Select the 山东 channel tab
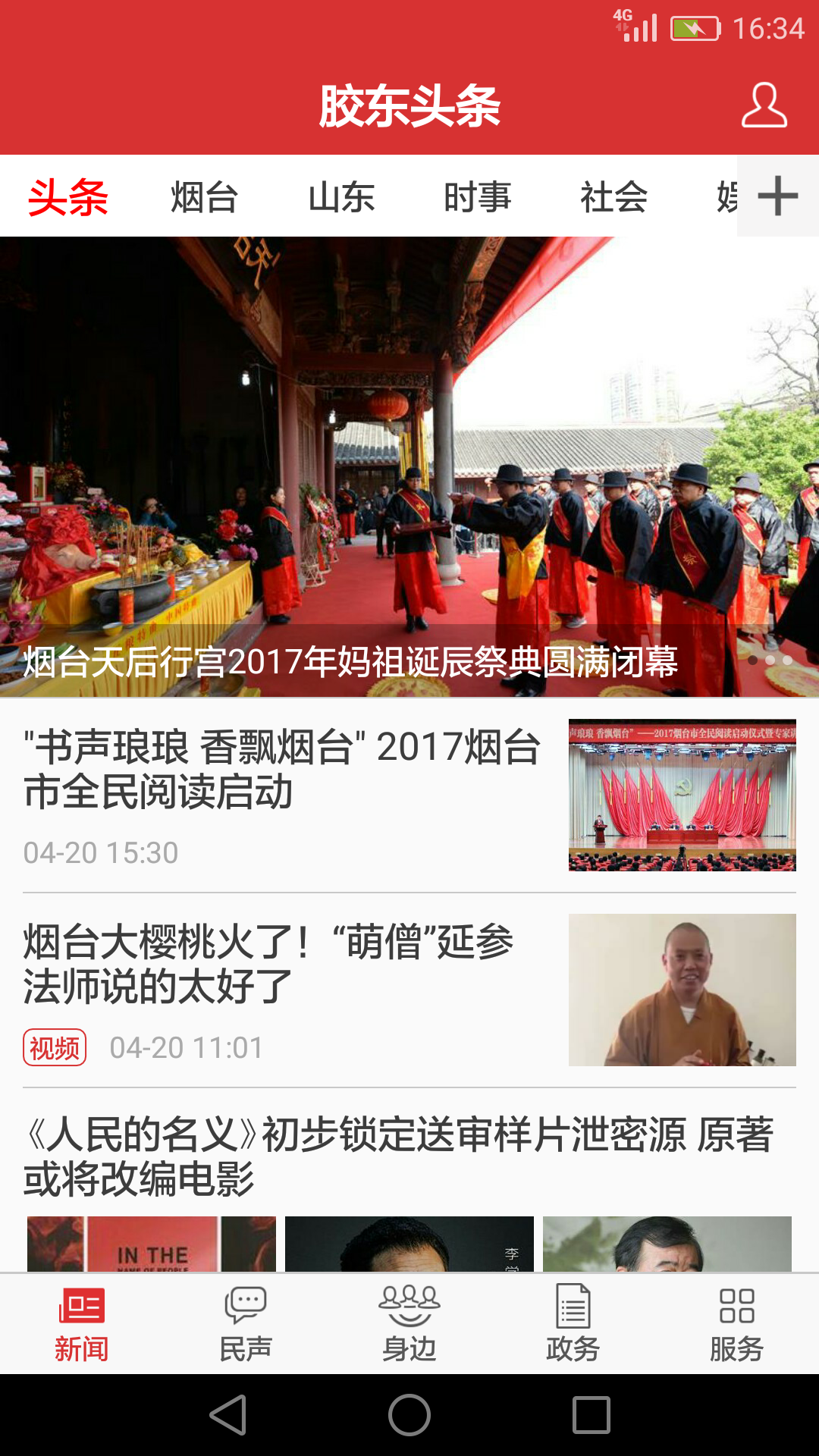The image size is (819, 1456). [341, 196]
